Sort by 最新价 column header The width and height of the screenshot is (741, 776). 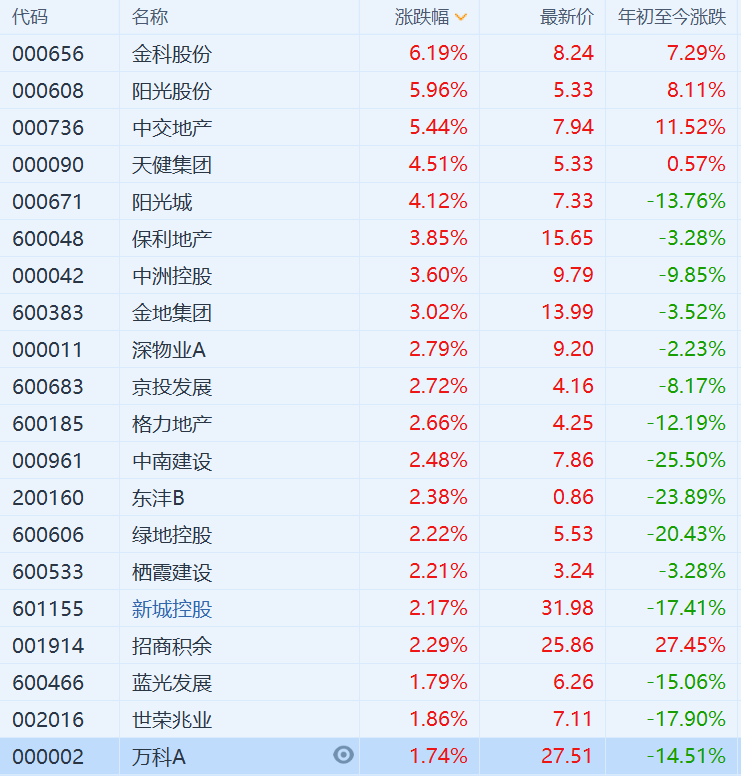pyautogui.click(x=566, y=17)
